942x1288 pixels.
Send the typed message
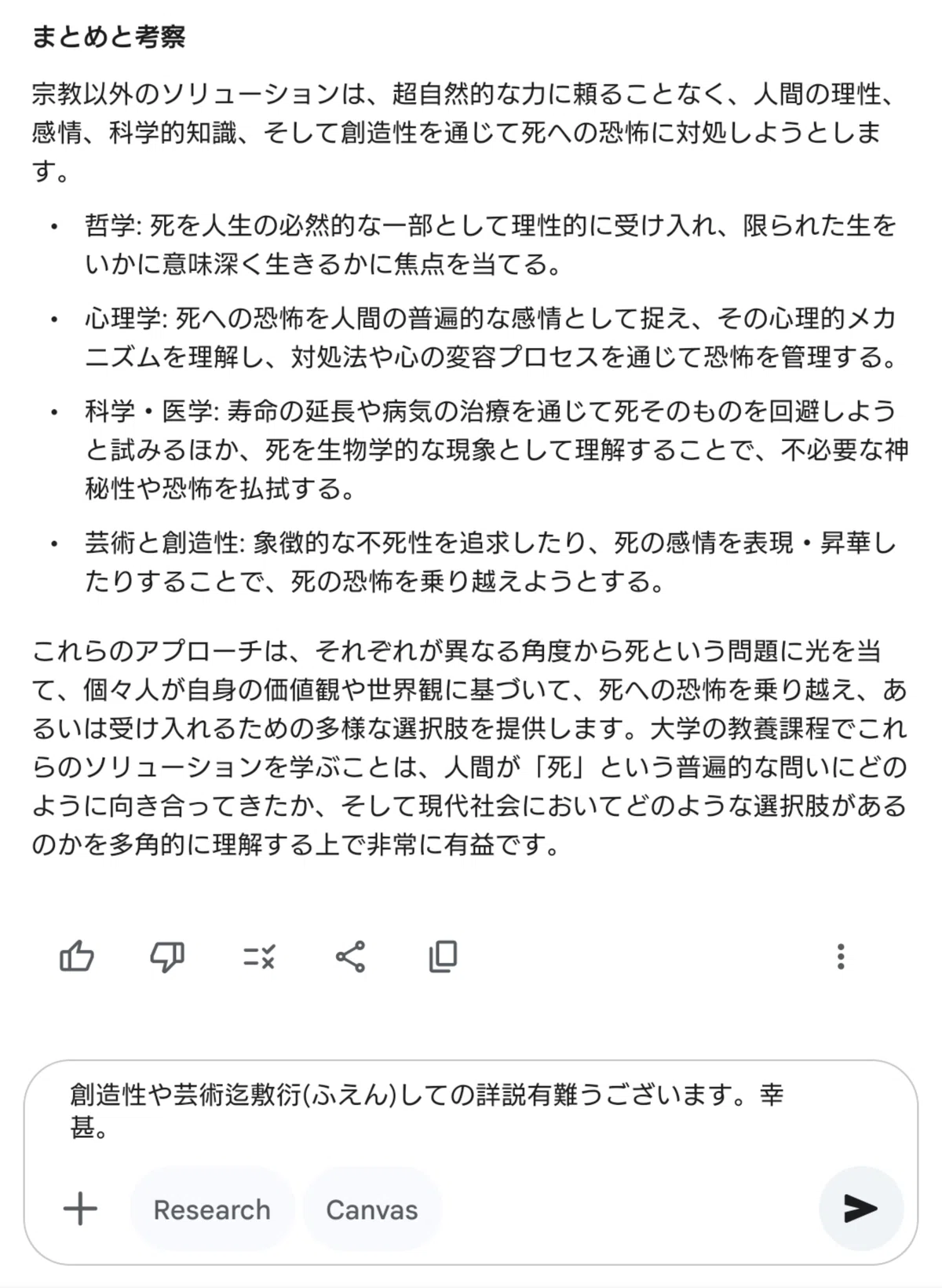(x=860, y=1209)
